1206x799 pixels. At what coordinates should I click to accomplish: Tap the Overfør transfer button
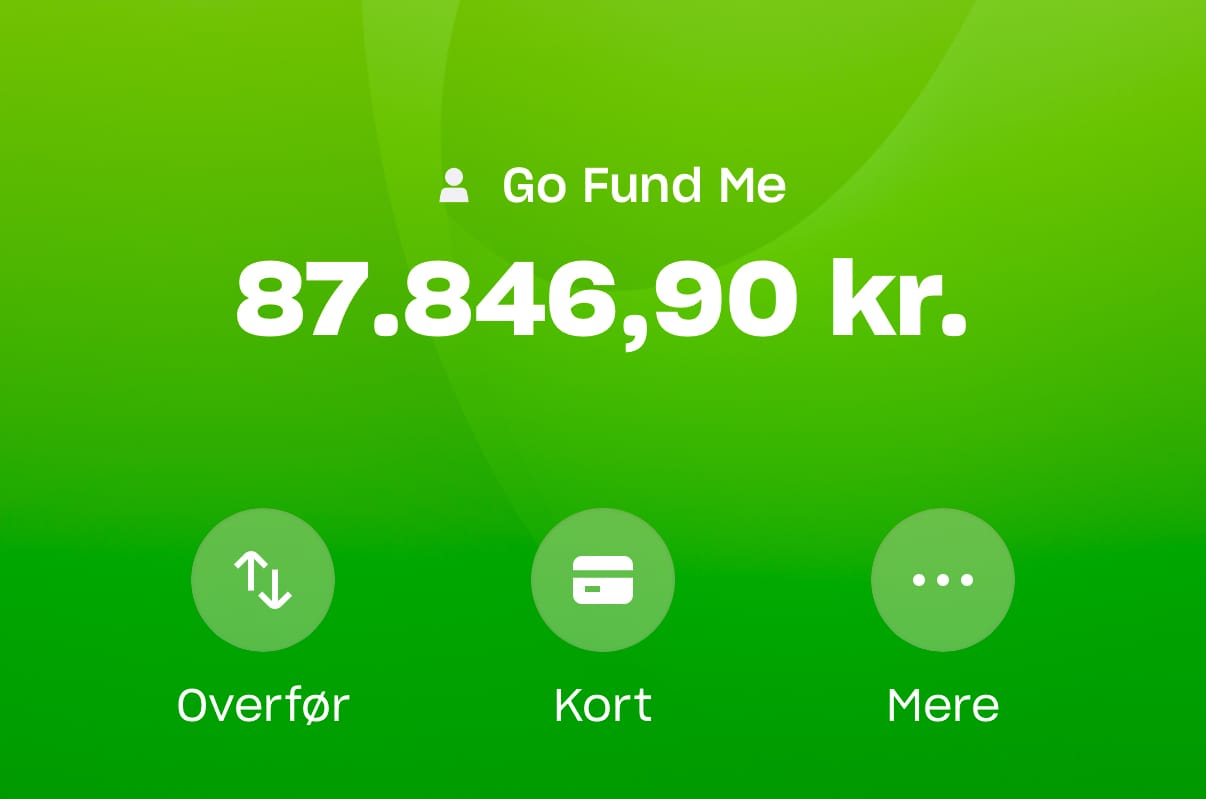tap(263, 580)
